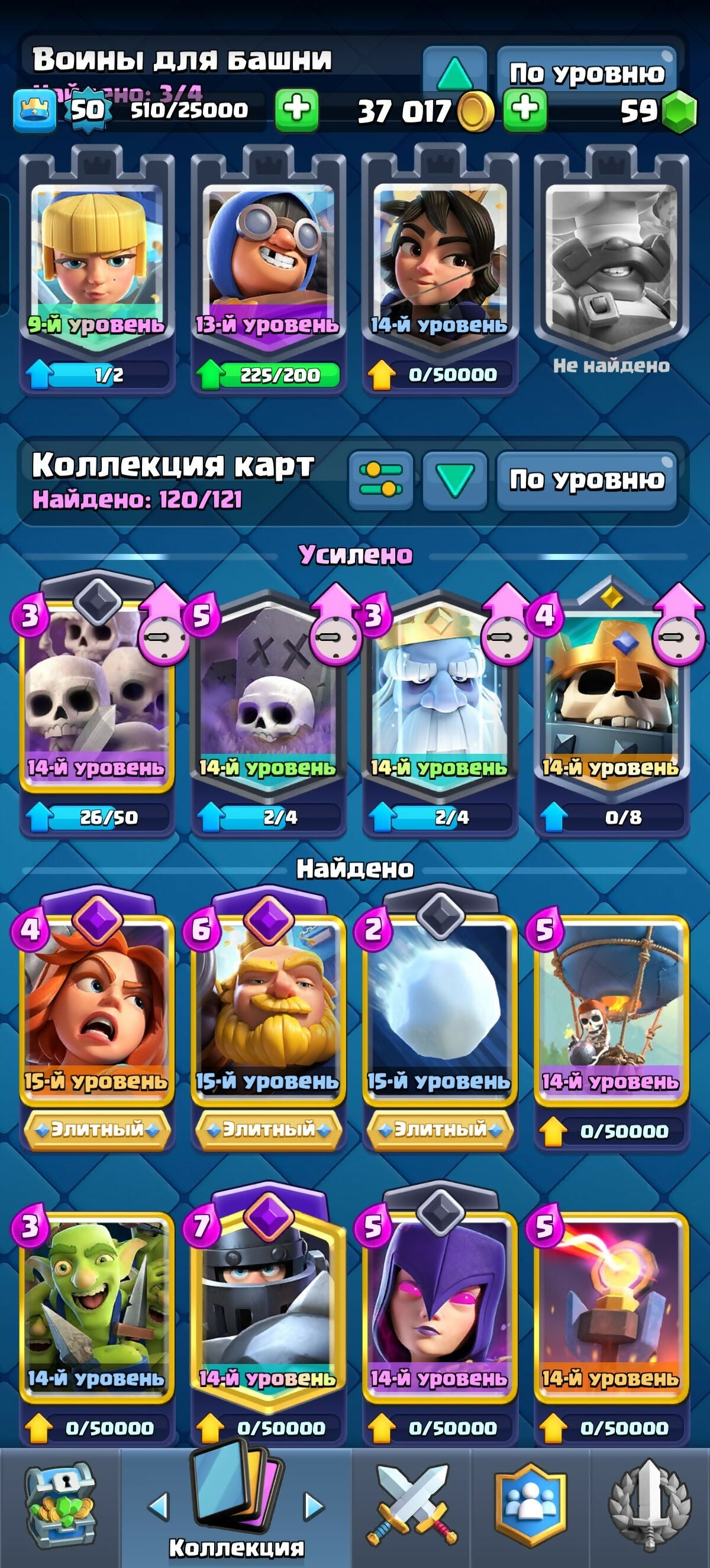Add gold with the green plus button
The image size is (710, 1568).
[x=525, y=110]
